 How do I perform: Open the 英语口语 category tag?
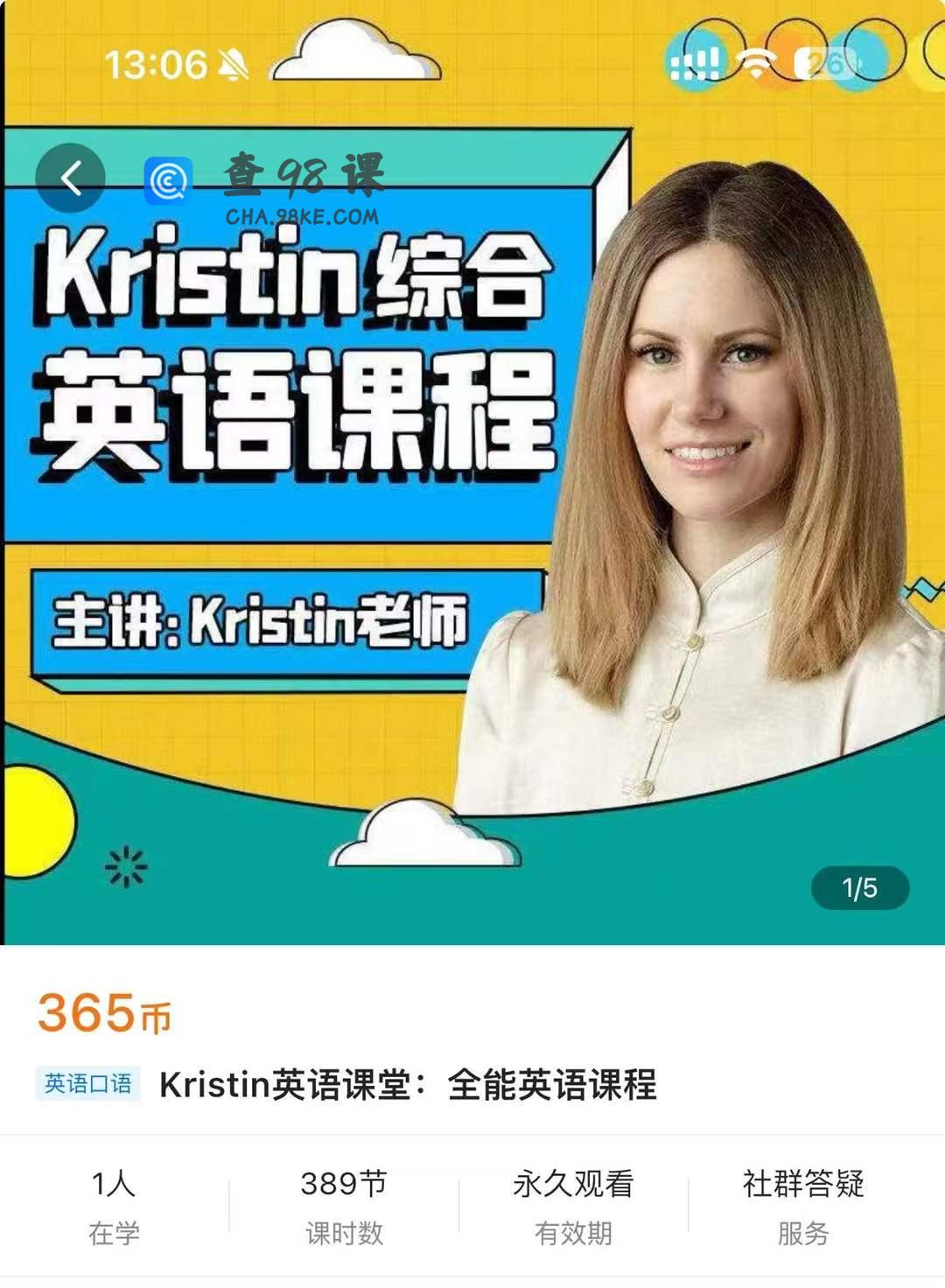point(88,1084)
